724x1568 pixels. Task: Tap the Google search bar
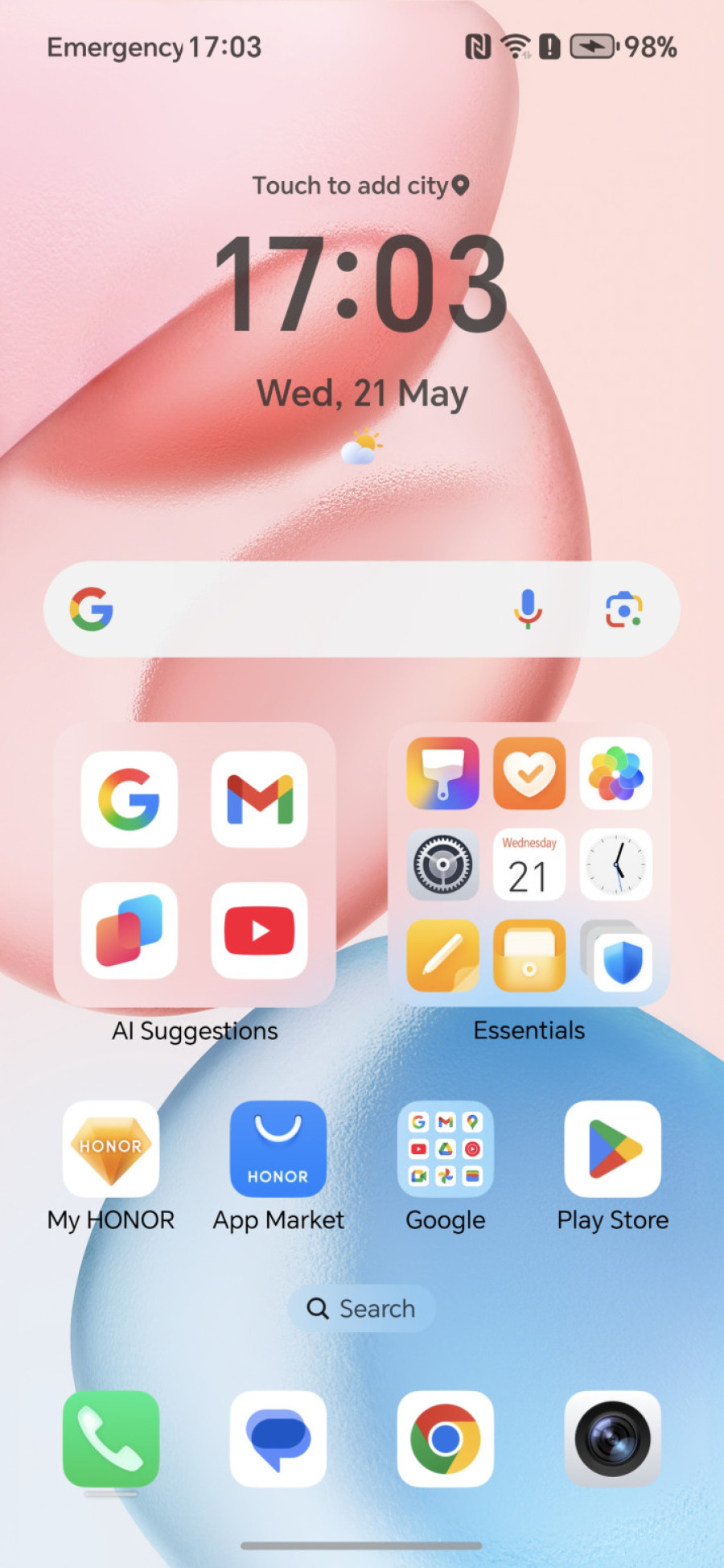pos(306,609)
